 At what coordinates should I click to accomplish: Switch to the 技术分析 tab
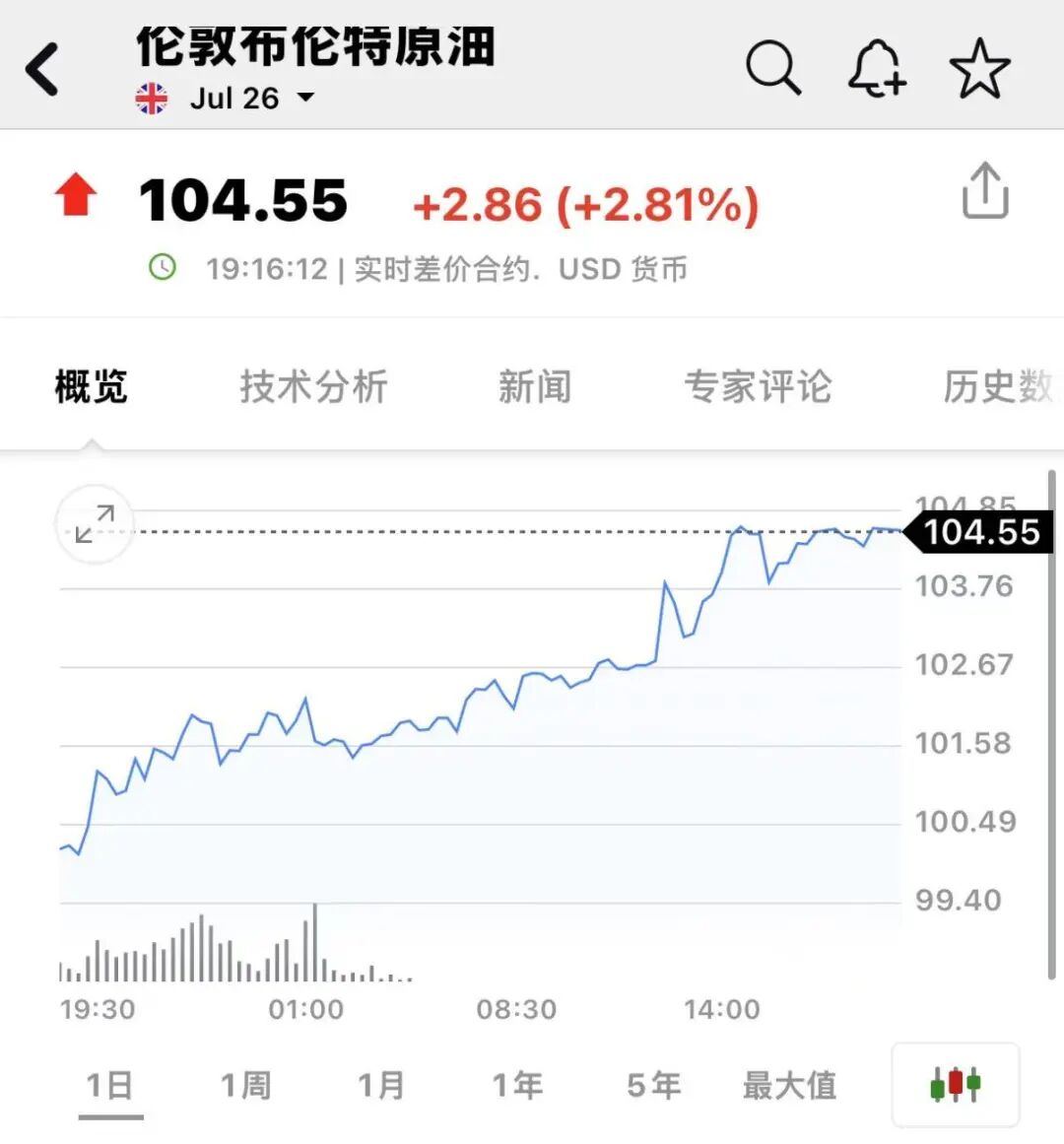[x=313, y=386]
